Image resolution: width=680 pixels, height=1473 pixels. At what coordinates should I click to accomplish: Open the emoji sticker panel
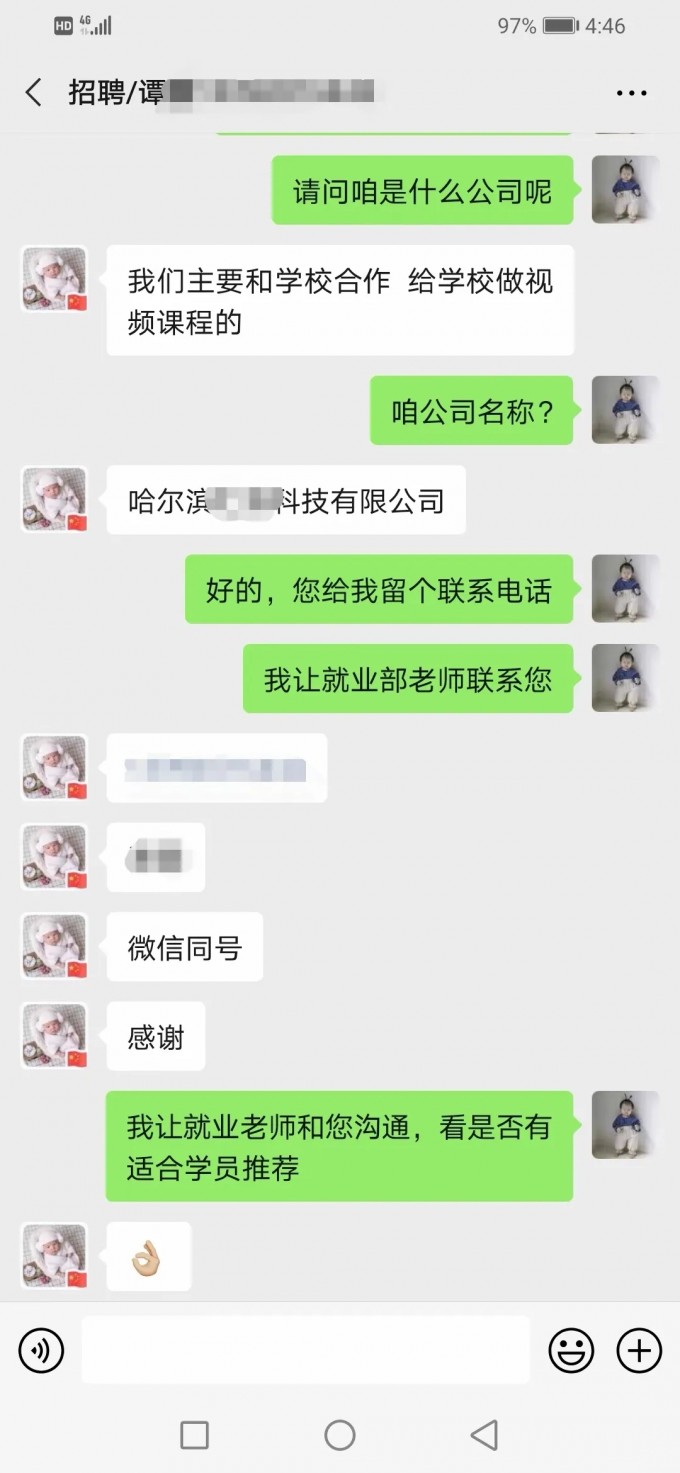point(571,1351)
